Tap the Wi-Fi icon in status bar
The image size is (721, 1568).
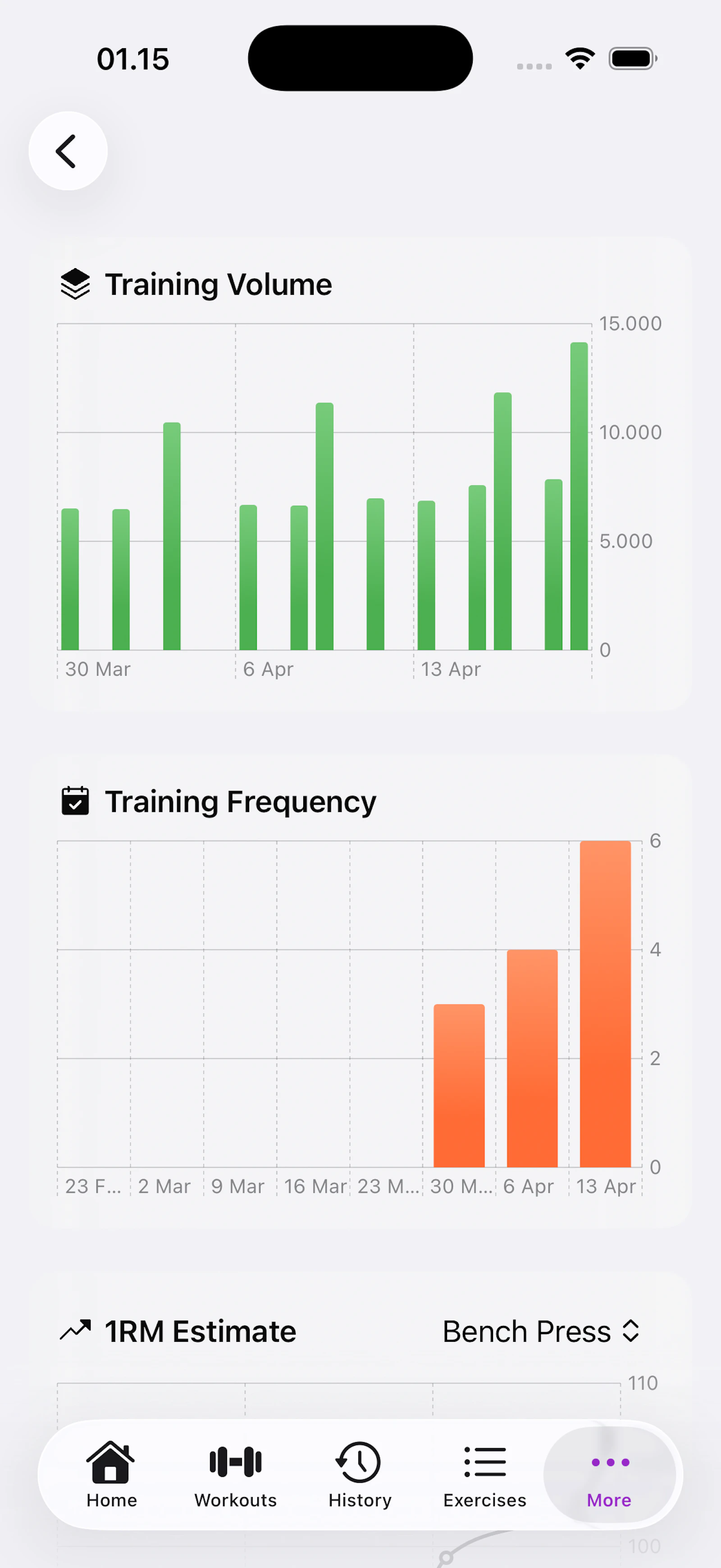(x=580, y=57)
